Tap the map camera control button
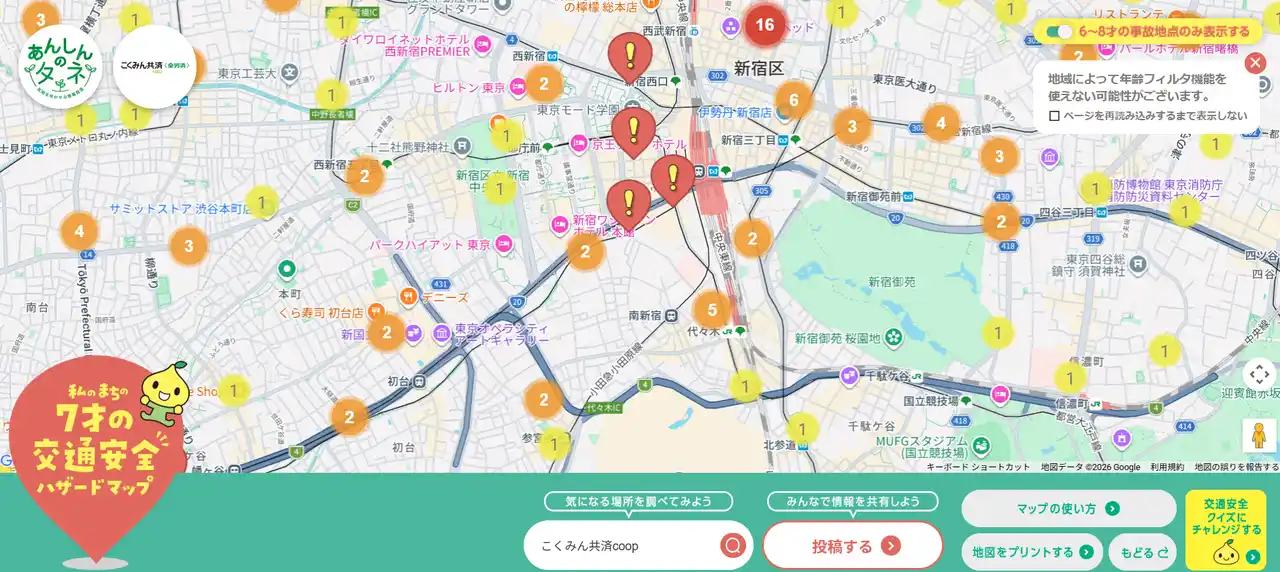 (1260, 375)
